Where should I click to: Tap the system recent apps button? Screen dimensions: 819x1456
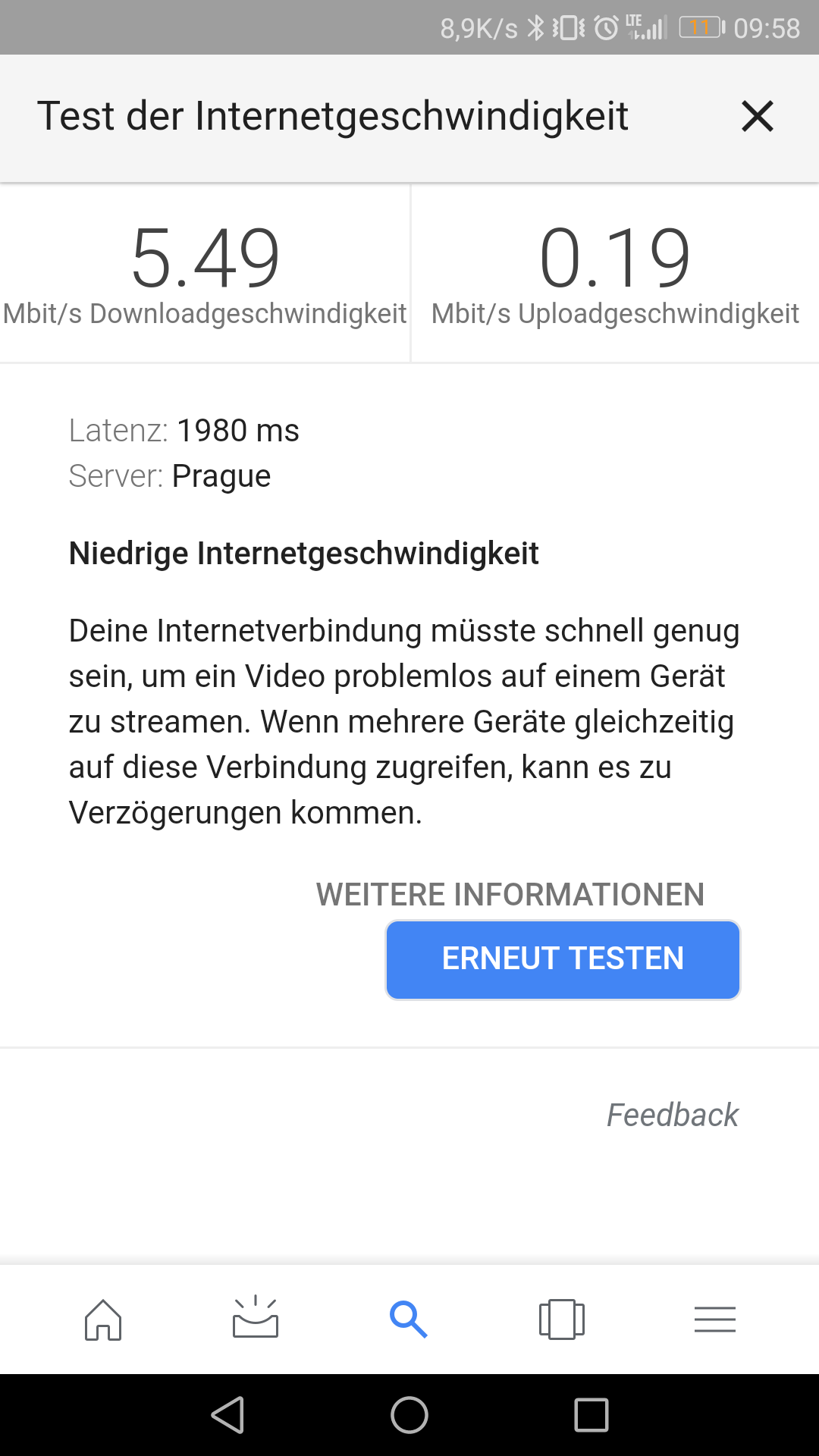click(x=591, y=1415)
